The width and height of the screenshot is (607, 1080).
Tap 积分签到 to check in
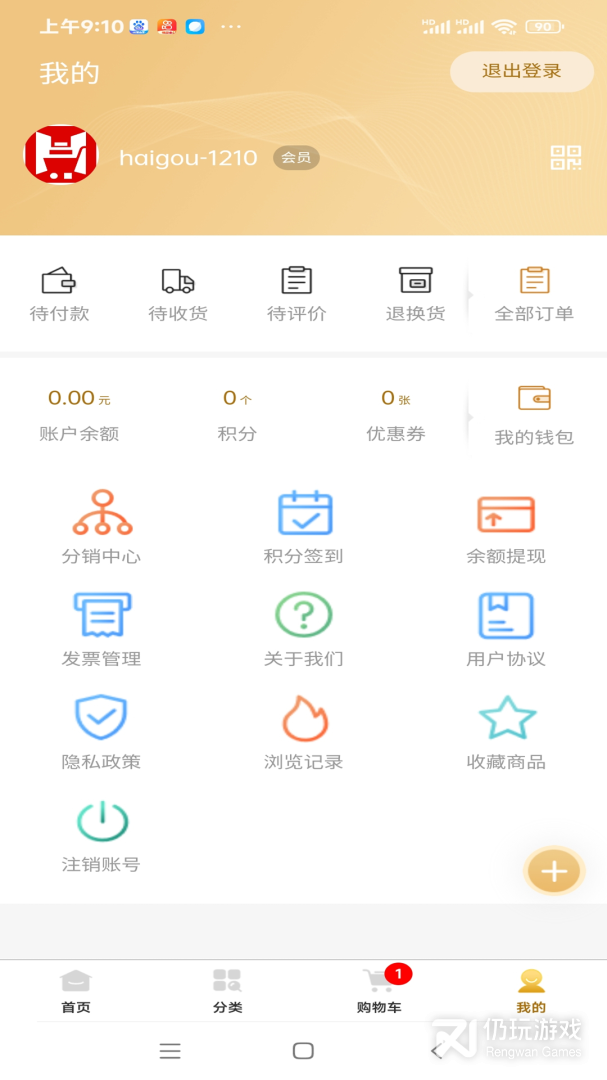[304, 527]
